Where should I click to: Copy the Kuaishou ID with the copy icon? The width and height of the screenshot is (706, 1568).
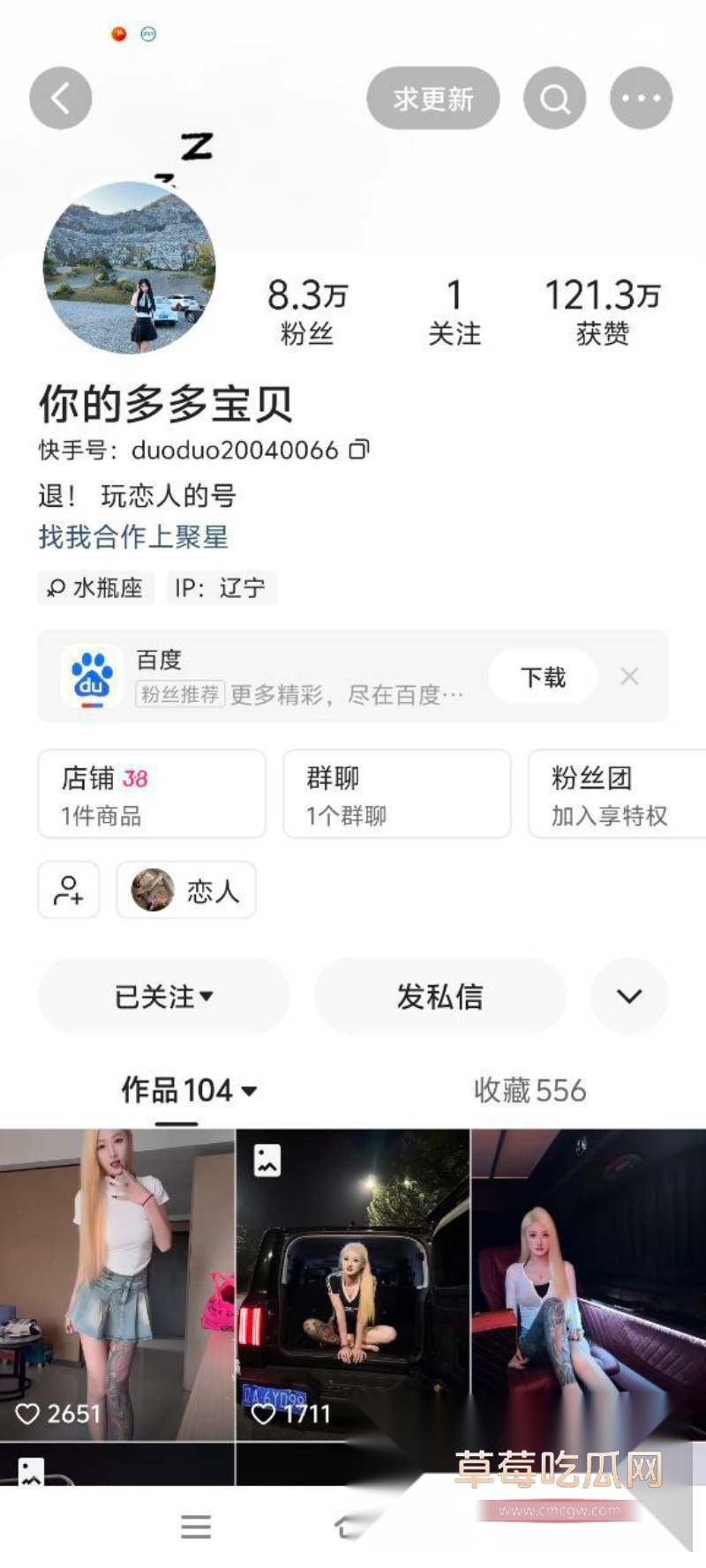point(360,449)
